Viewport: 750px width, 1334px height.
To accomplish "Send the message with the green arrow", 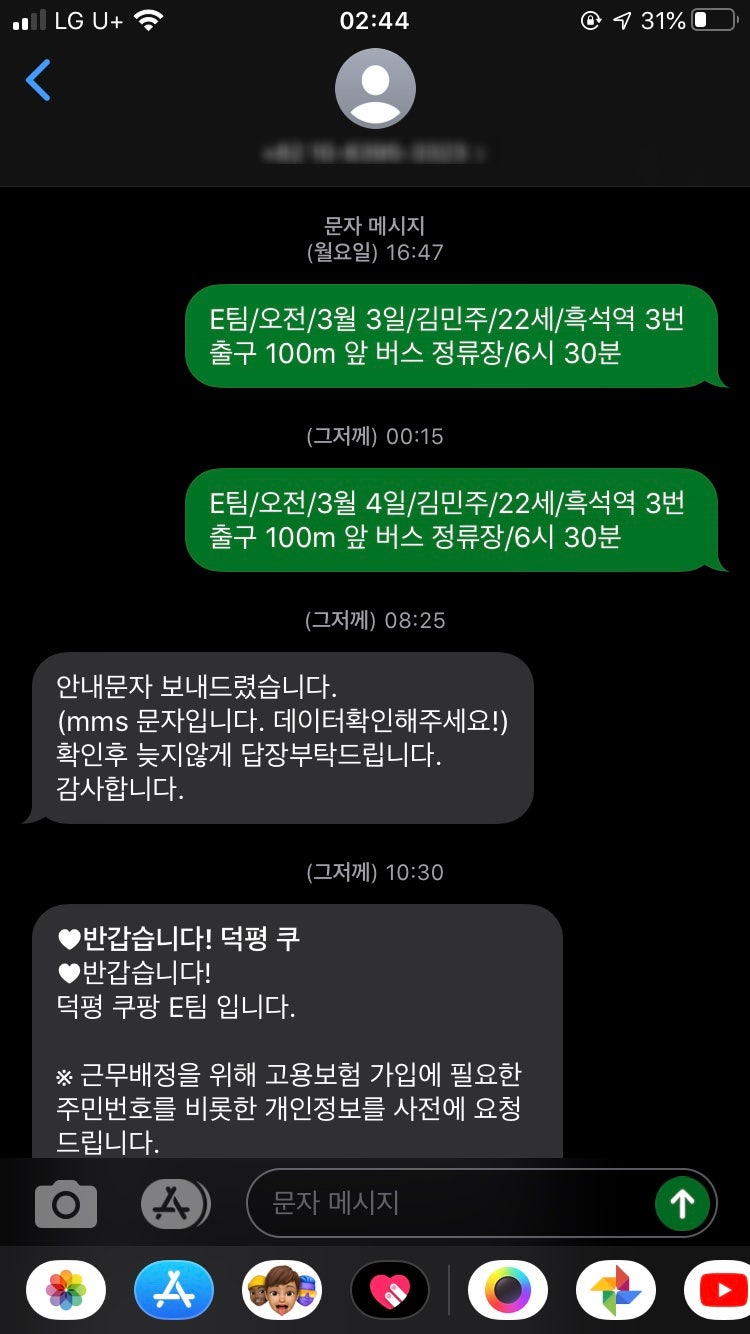I will click(683, 1204).
